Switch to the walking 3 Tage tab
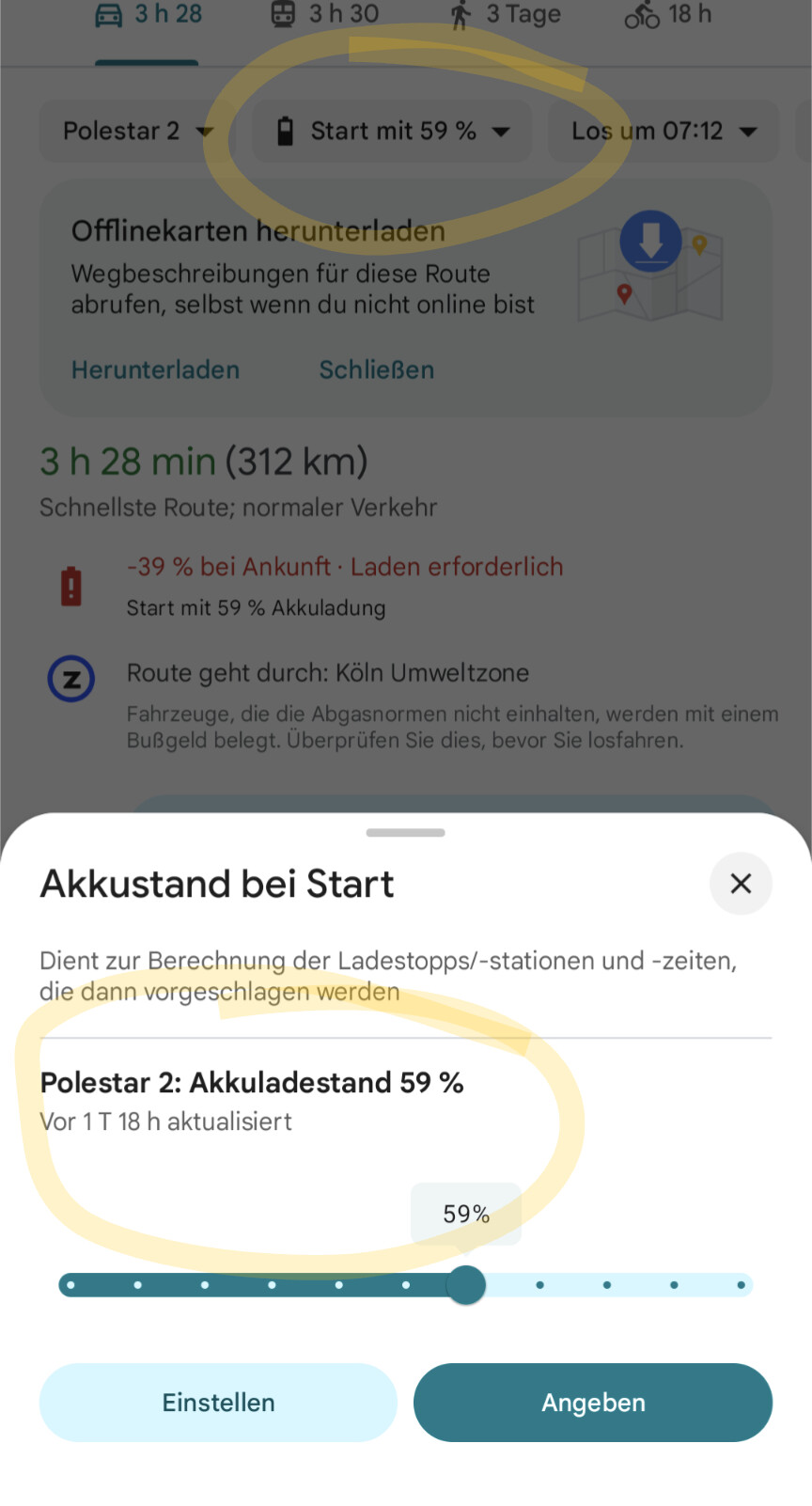The width and height of the screenshot is (812, 1506). click(x=505, y=15)
